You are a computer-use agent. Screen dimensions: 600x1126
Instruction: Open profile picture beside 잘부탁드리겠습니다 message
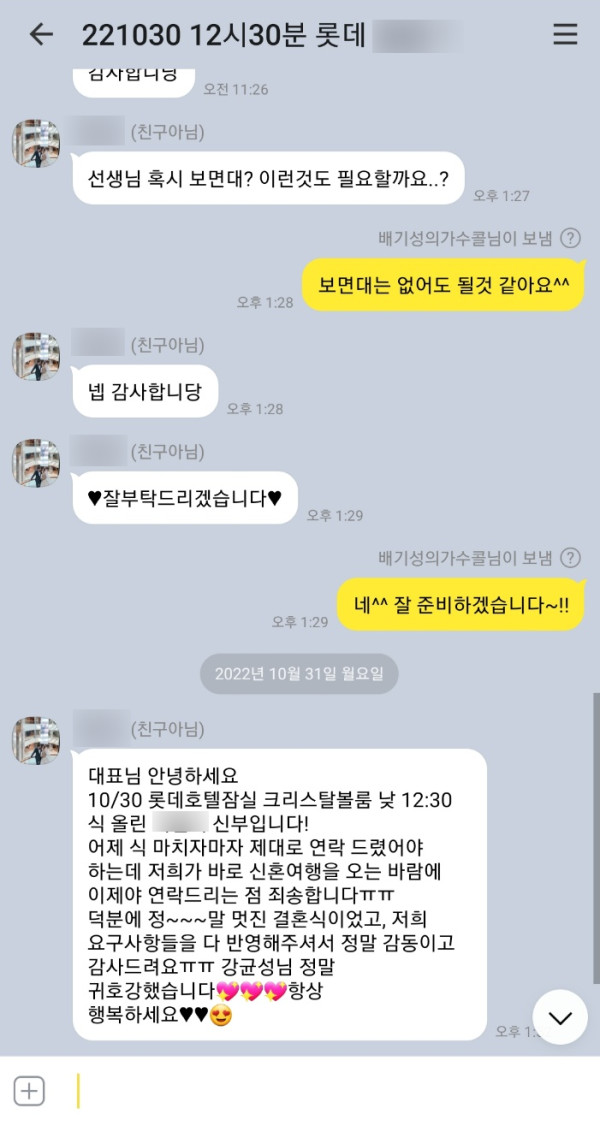tap(36, 462)
